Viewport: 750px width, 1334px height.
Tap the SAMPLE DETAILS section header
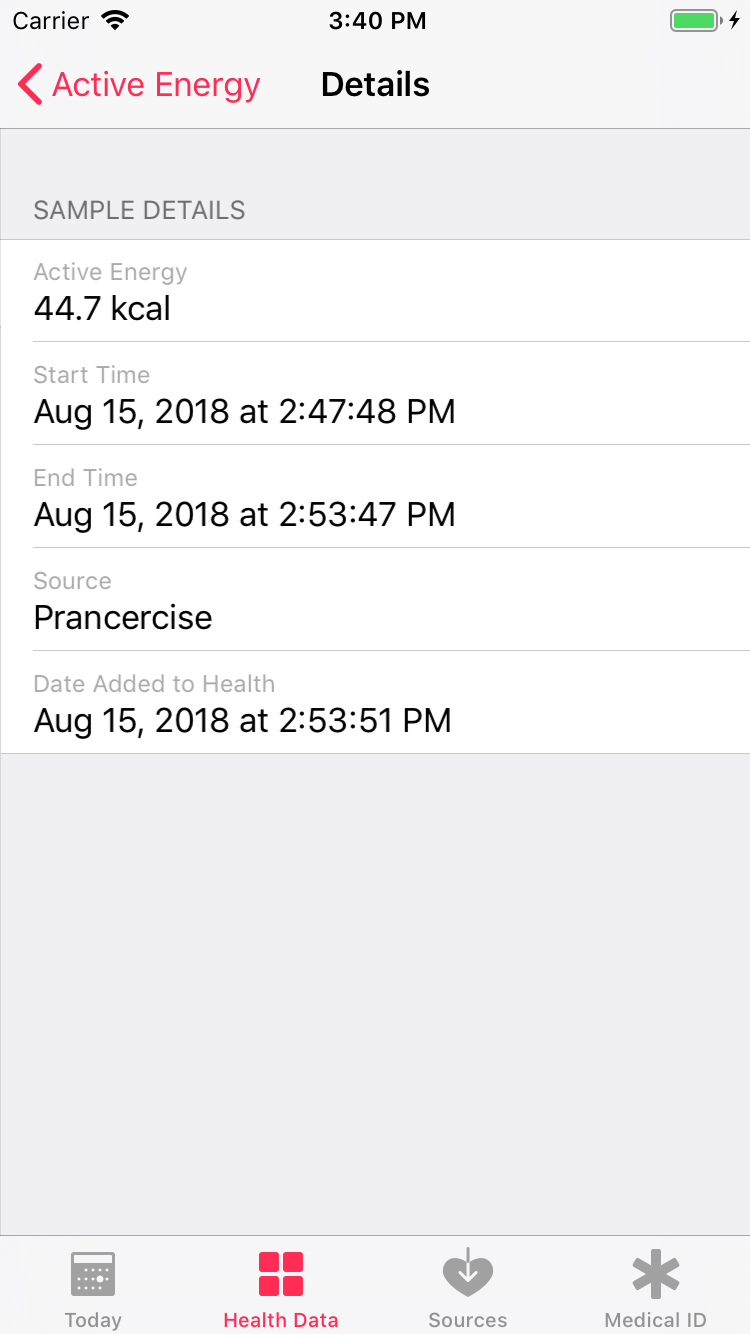139,210
